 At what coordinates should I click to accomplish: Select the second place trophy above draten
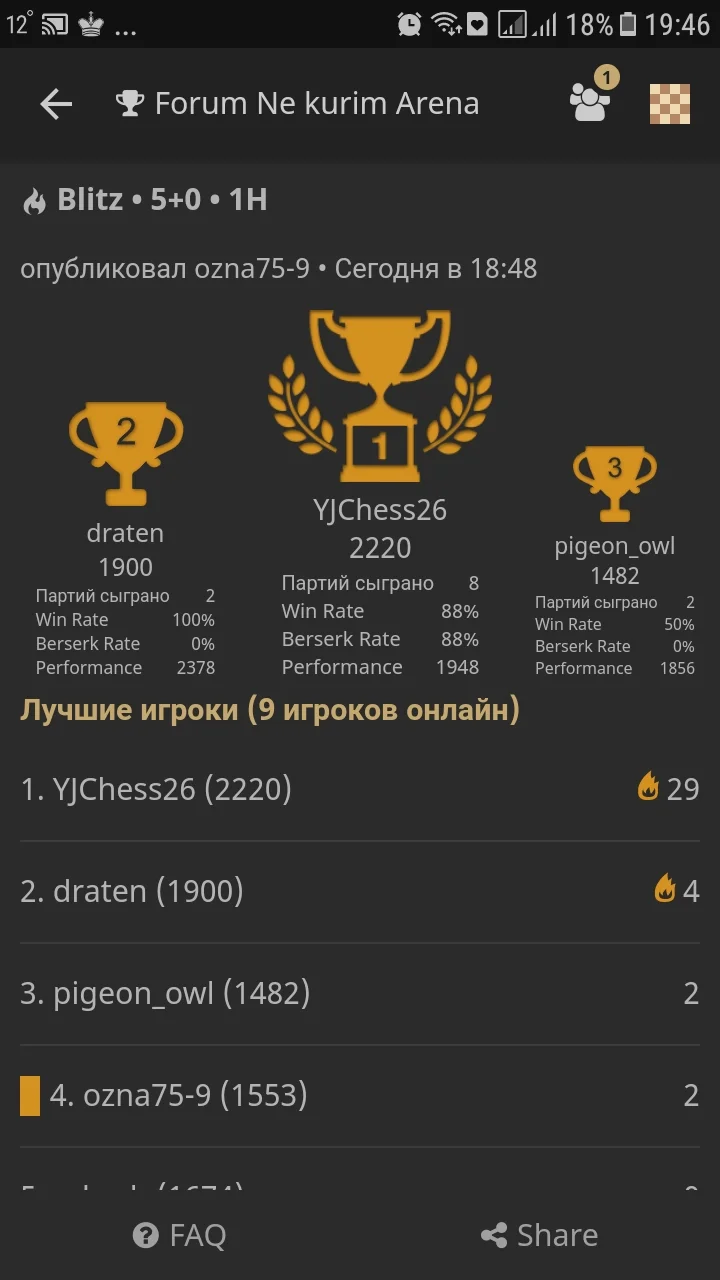125,450
